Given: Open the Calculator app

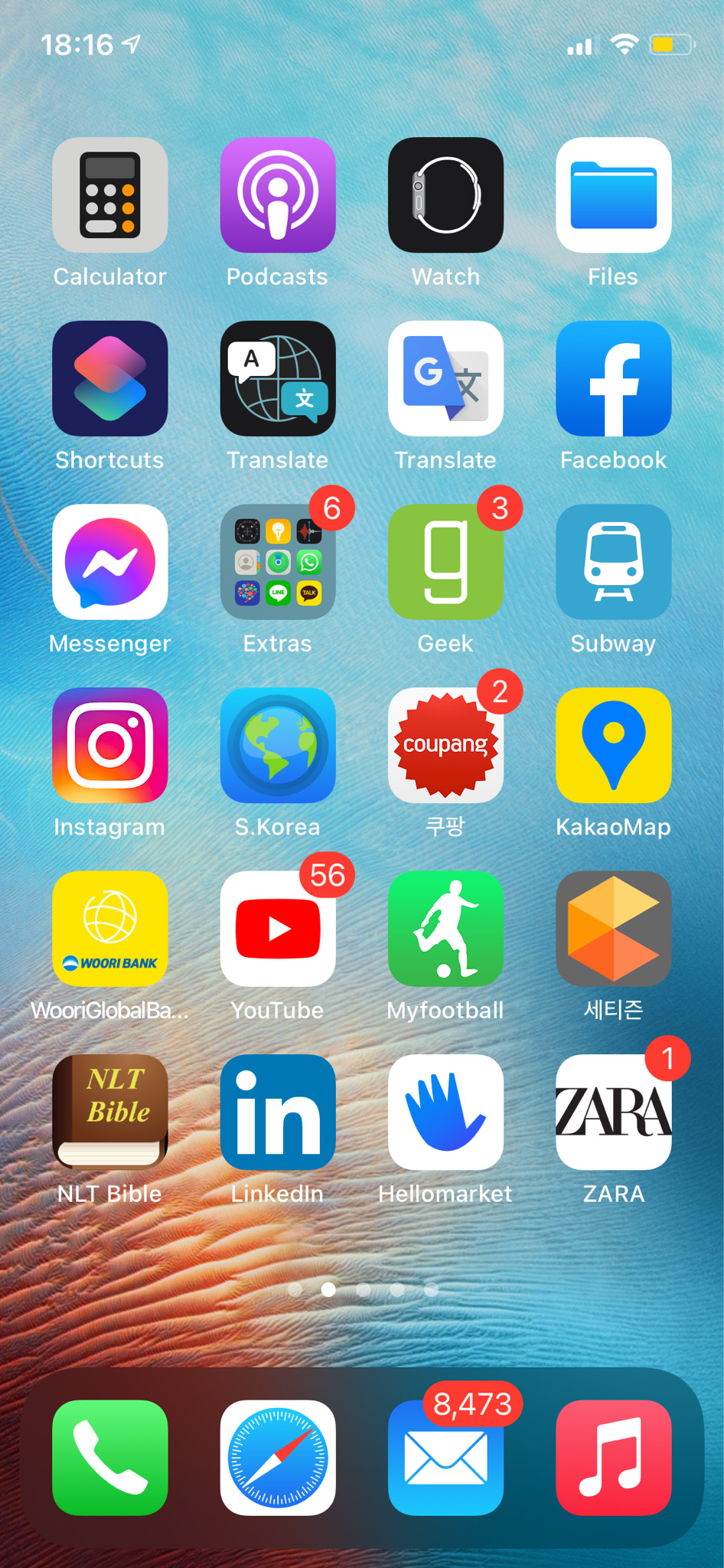Looking at the screenshot, I should [x=109, y=195].
